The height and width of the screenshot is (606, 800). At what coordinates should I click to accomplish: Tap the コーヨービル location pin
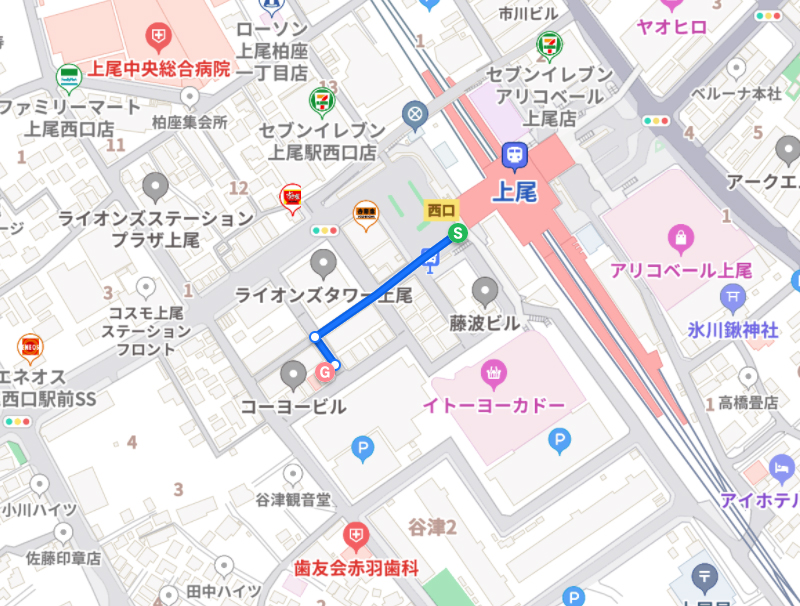[293, 376]
